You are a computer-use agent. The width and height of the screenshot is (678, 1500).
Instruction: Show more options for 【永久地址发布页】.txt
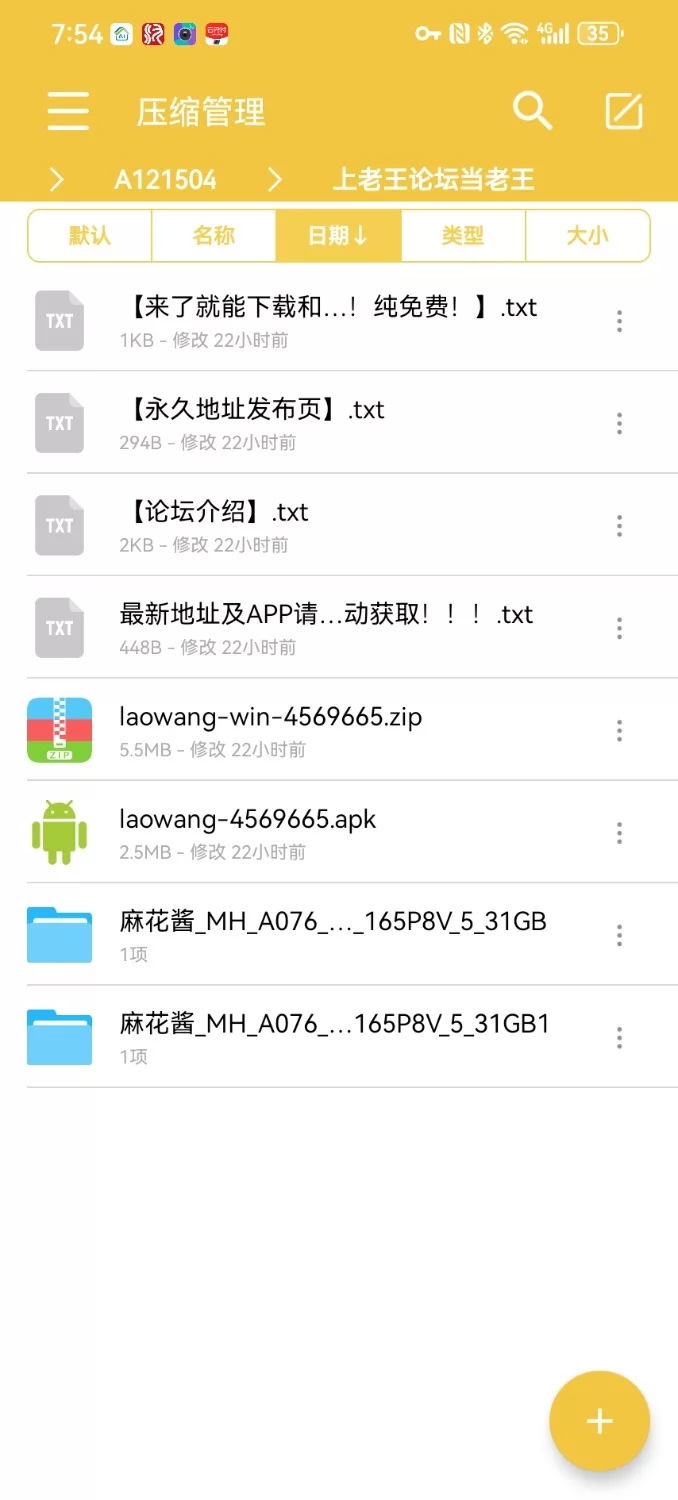619,423
